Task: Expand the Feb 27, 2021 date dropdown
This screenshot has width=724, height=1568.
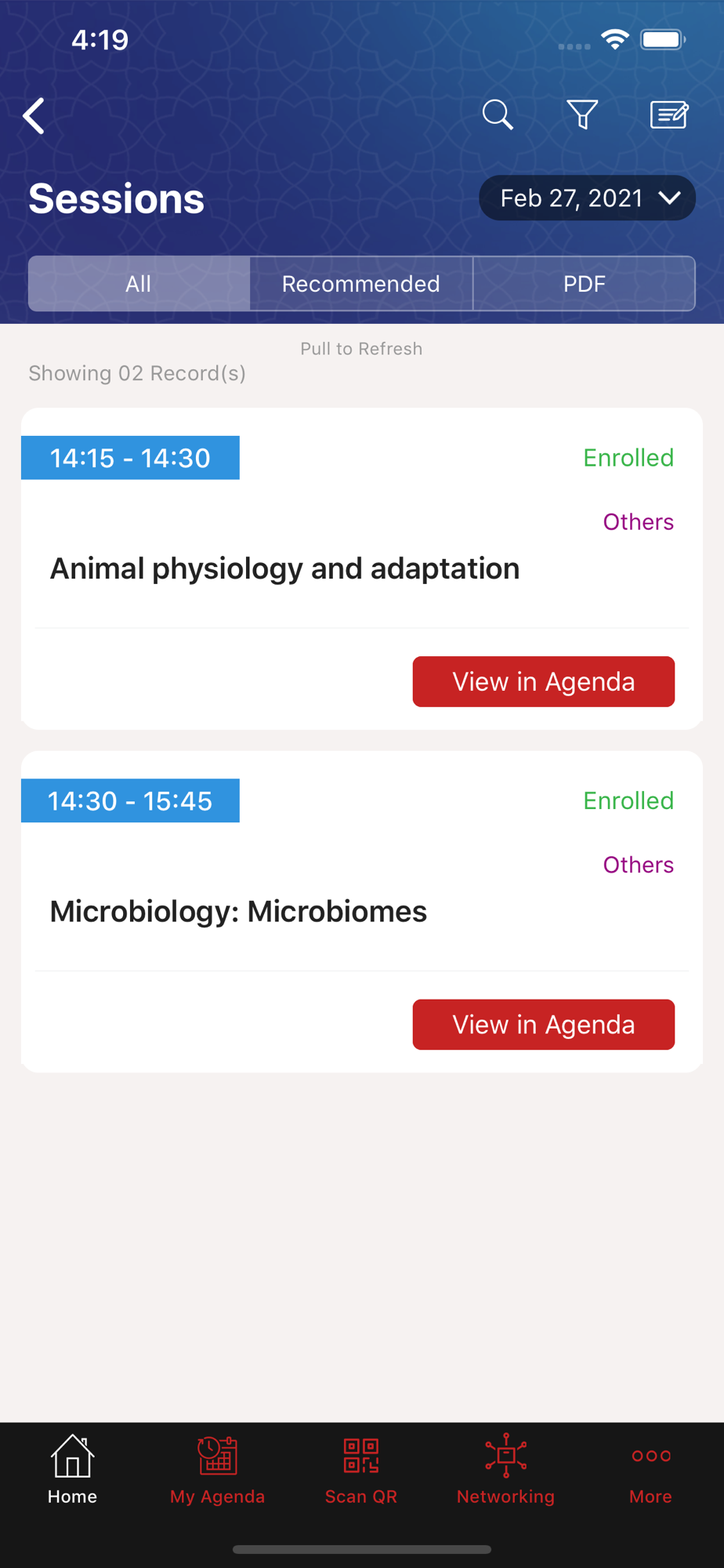Action: point(587,198)
